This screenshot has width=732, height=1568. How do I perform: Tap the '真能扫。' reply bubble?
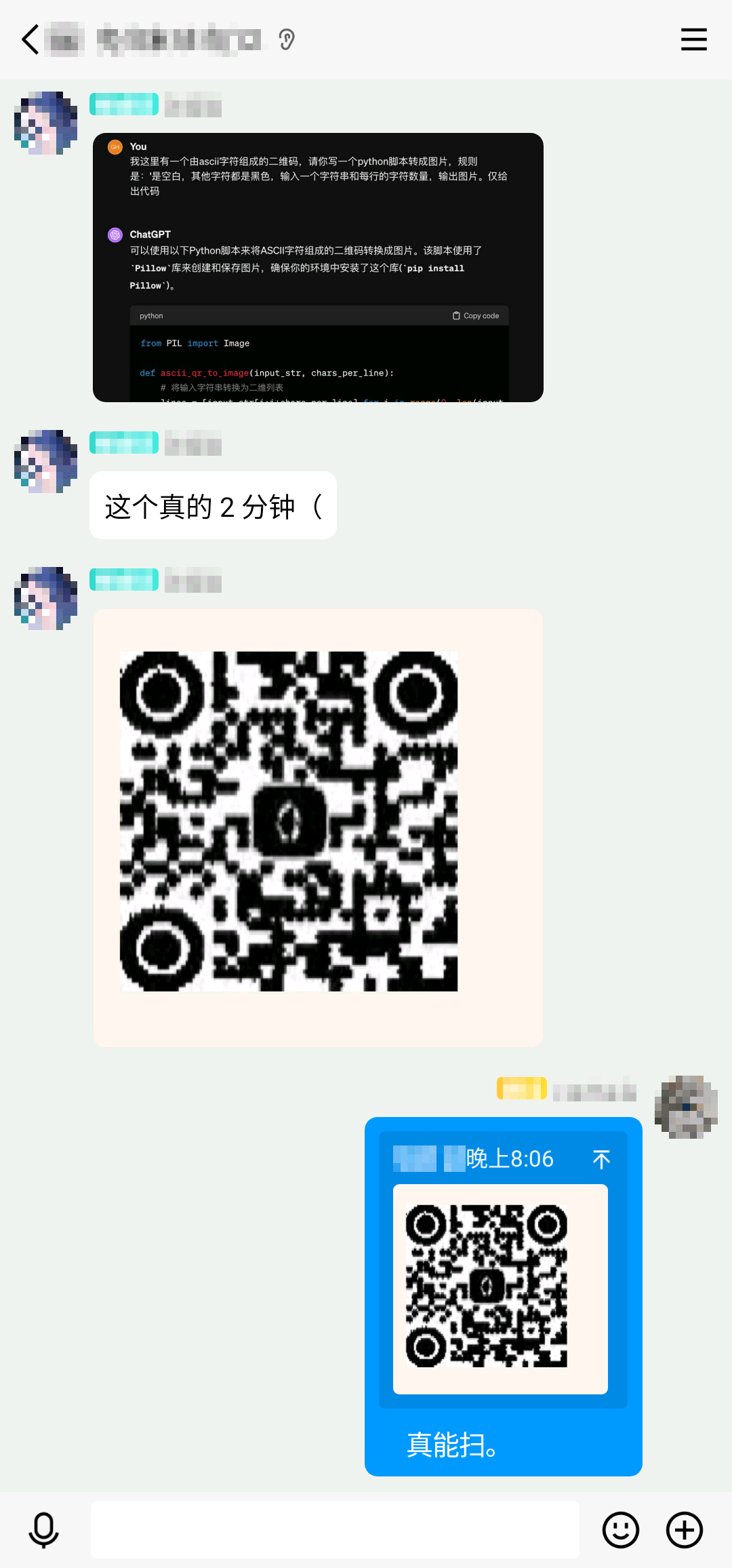tap(453, 1445)
